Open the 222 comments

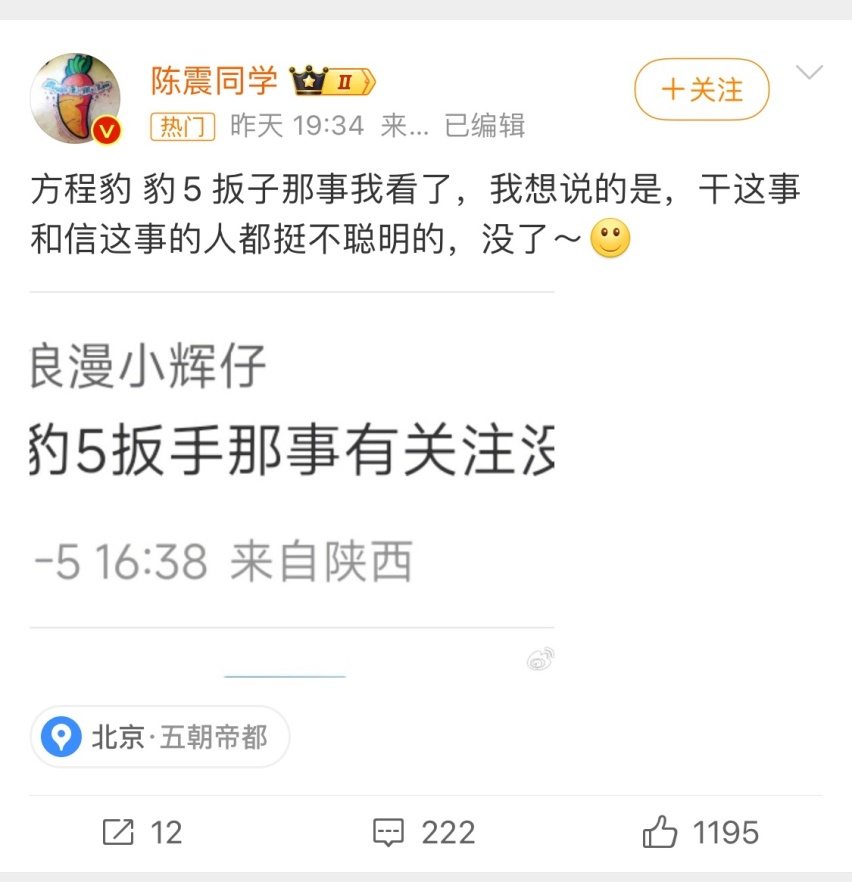tap(424, 832)
